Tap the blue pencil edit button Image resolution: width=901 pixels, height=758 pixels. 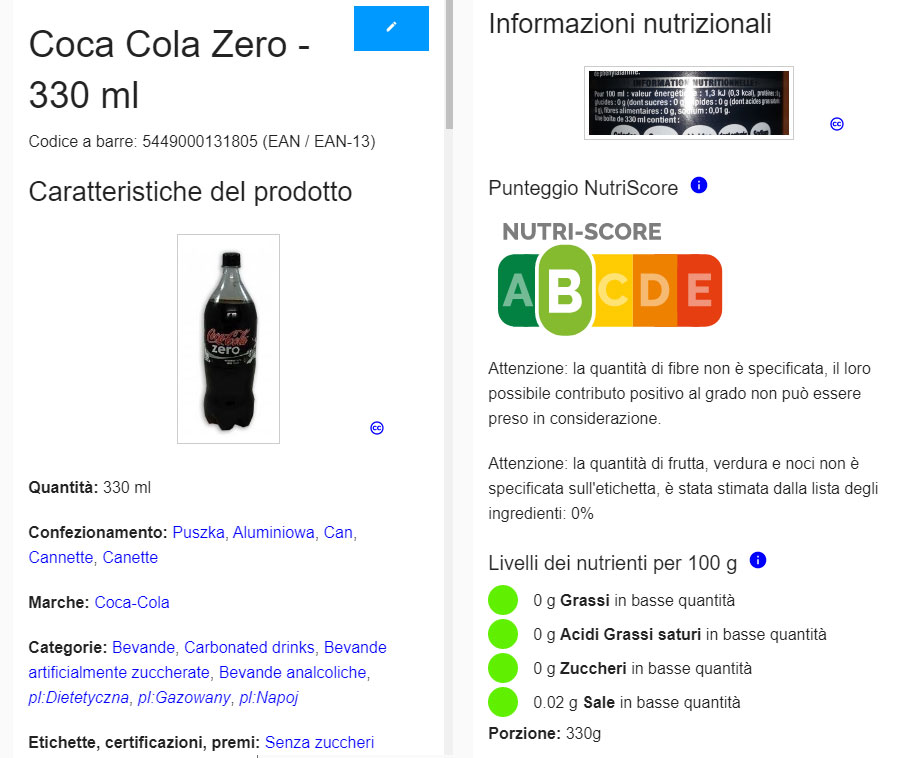pyautogui.click(x=391, y=28)
